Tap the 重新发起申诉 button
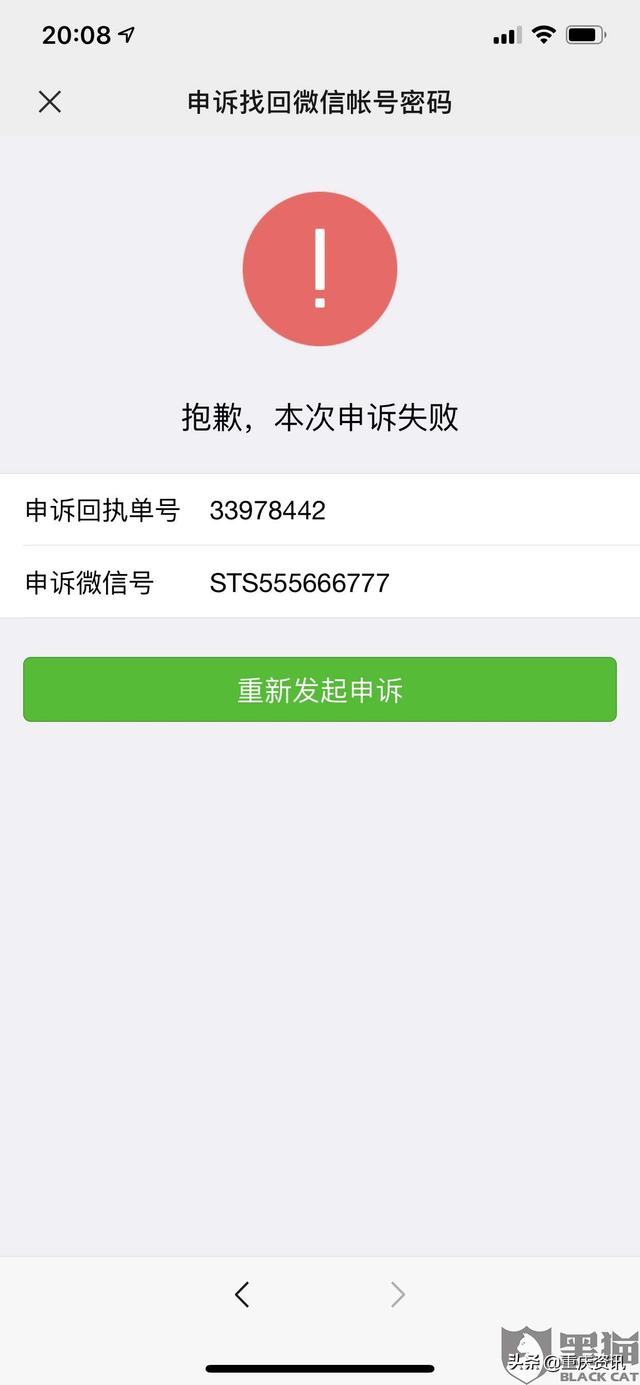640x1385 pixels. [320, 690]
